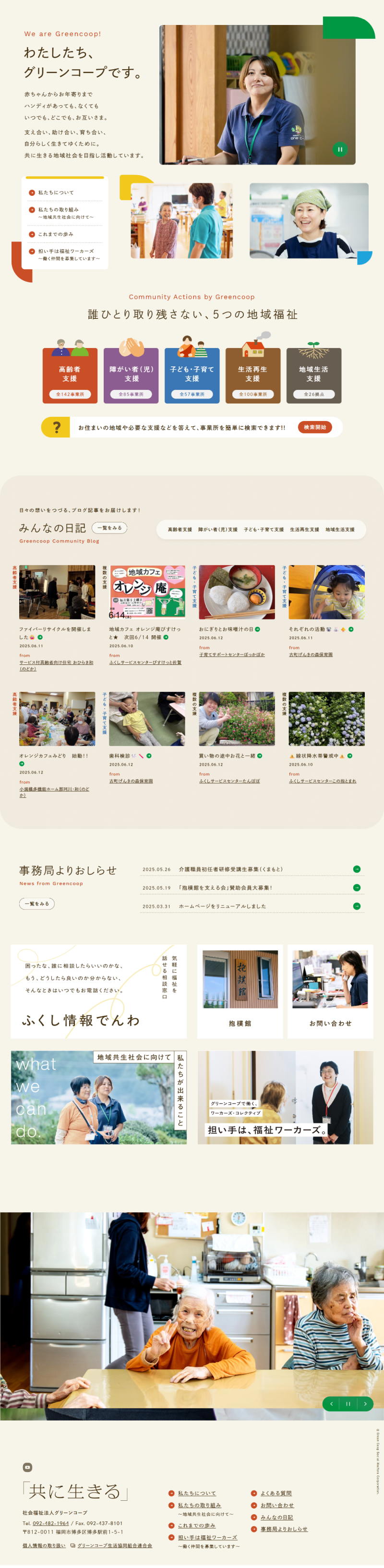Open これまでの歩み menu link

(55, 234)
